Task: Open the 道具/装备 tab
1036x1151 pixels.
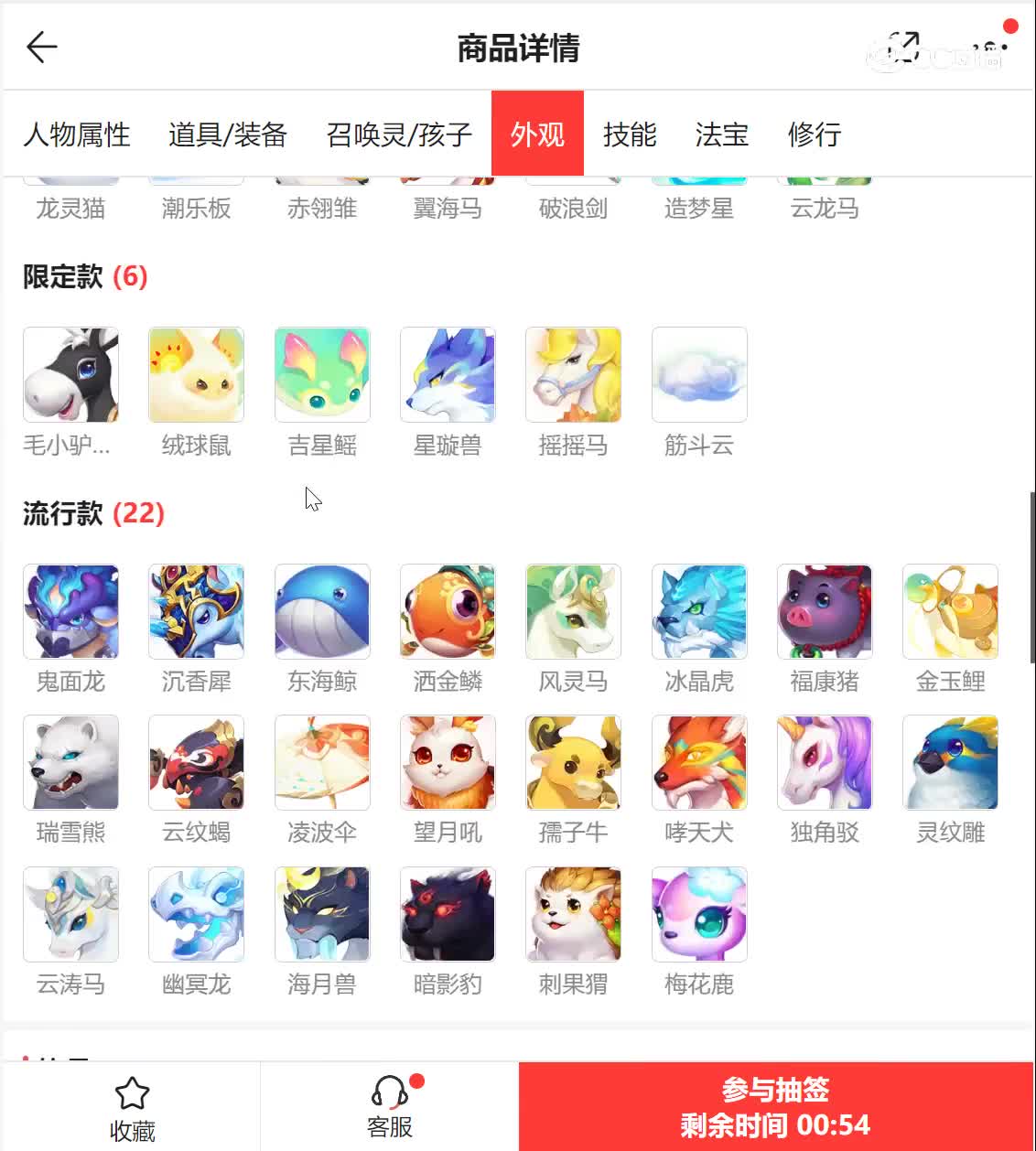Action: coord(228,134)
